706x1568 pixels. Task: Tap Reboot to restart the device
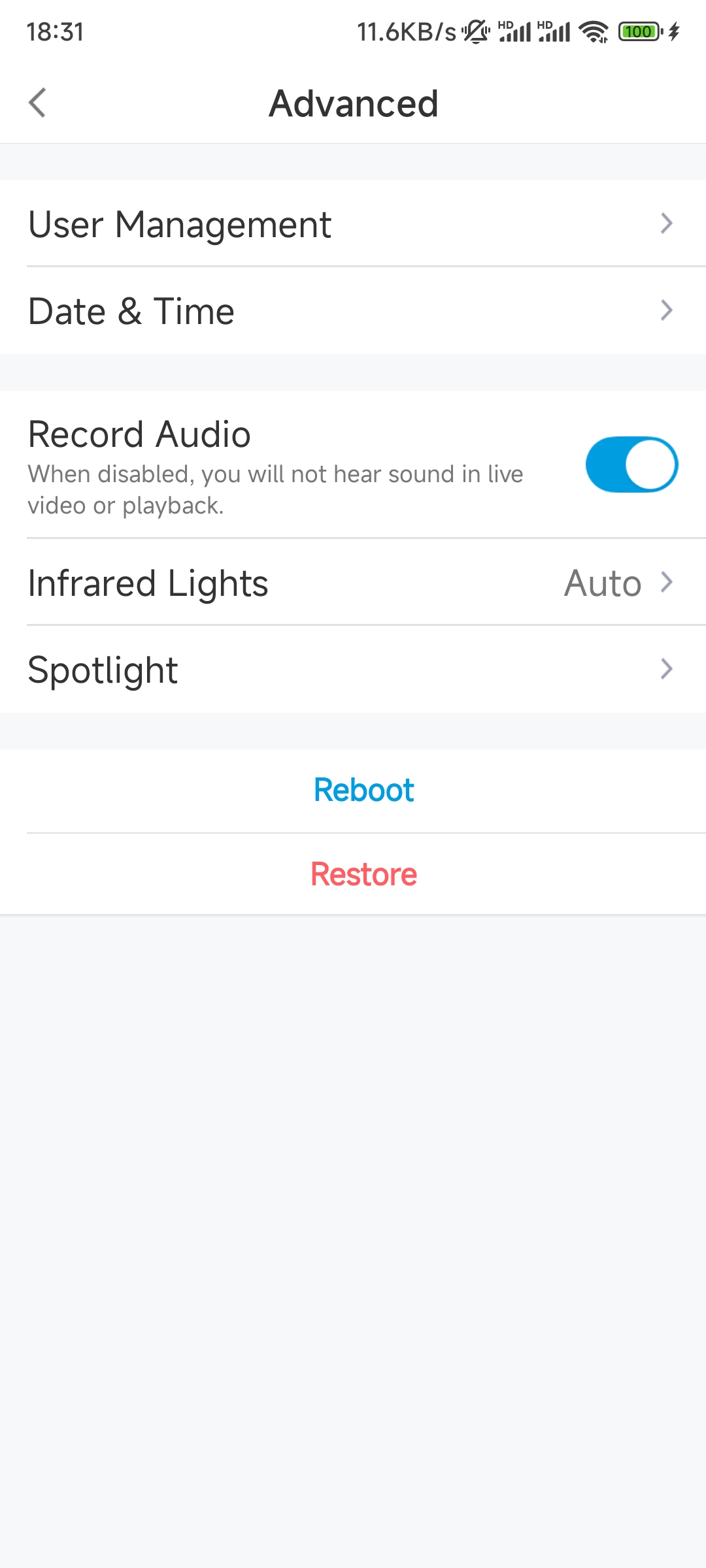pyautogui.click(x=363, y=791)
